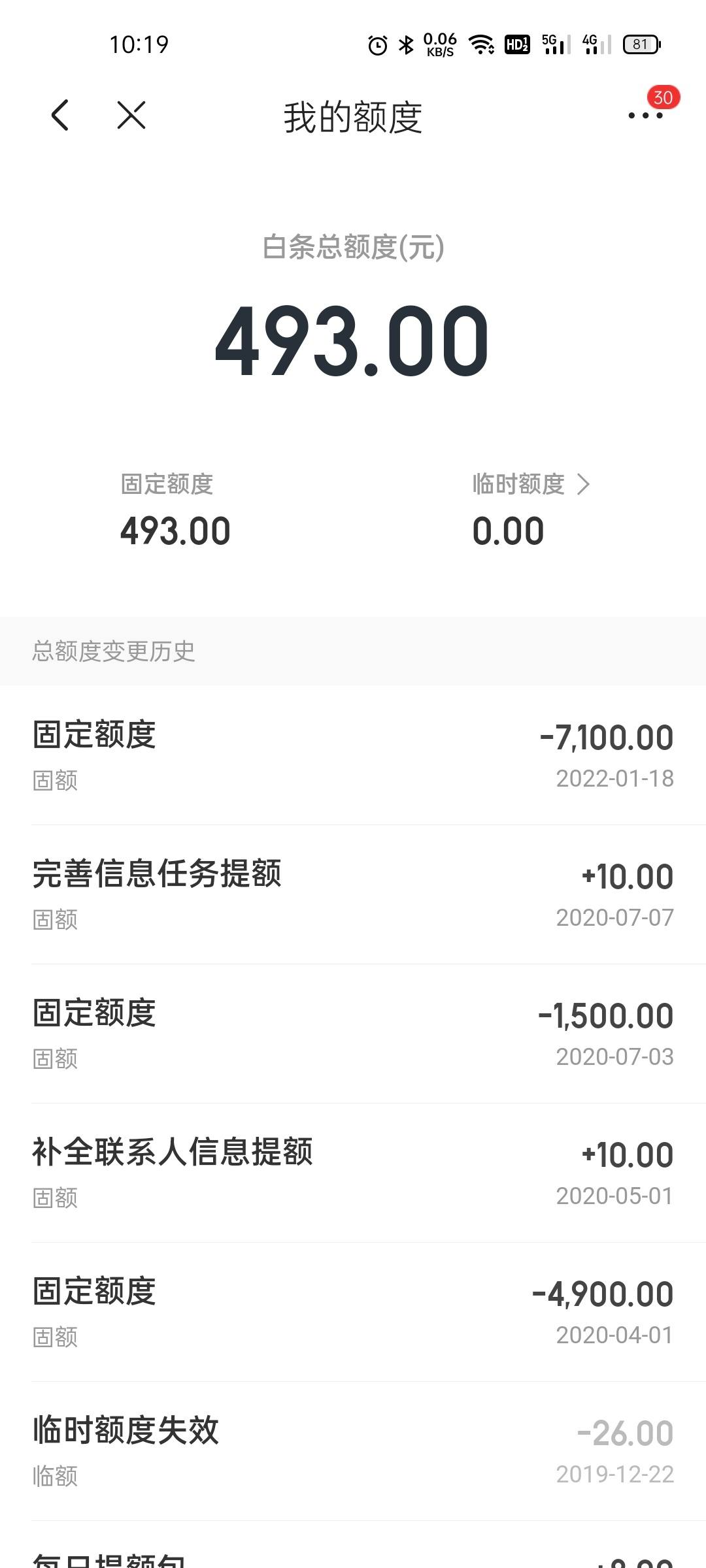Go back using the left arrow

[60, 116]
